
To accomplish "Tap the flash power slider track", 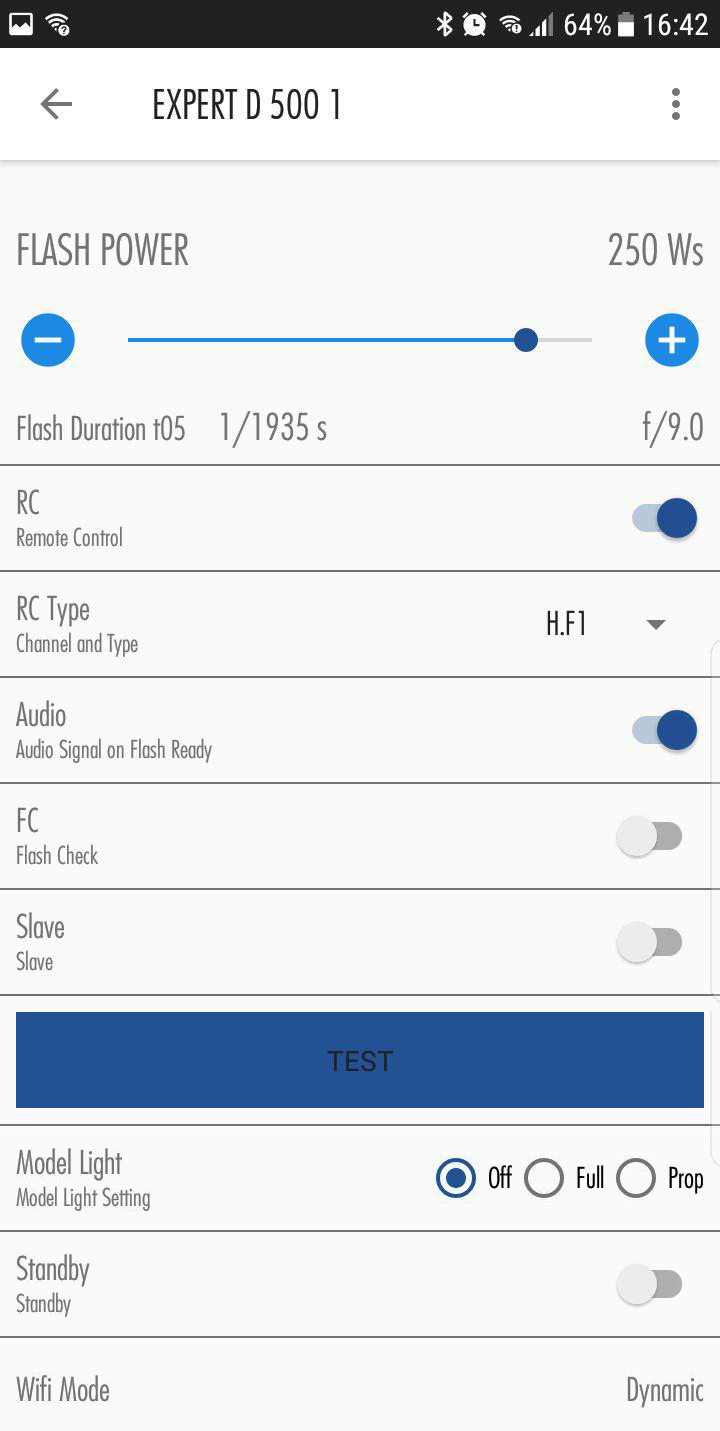I will 360,340.
